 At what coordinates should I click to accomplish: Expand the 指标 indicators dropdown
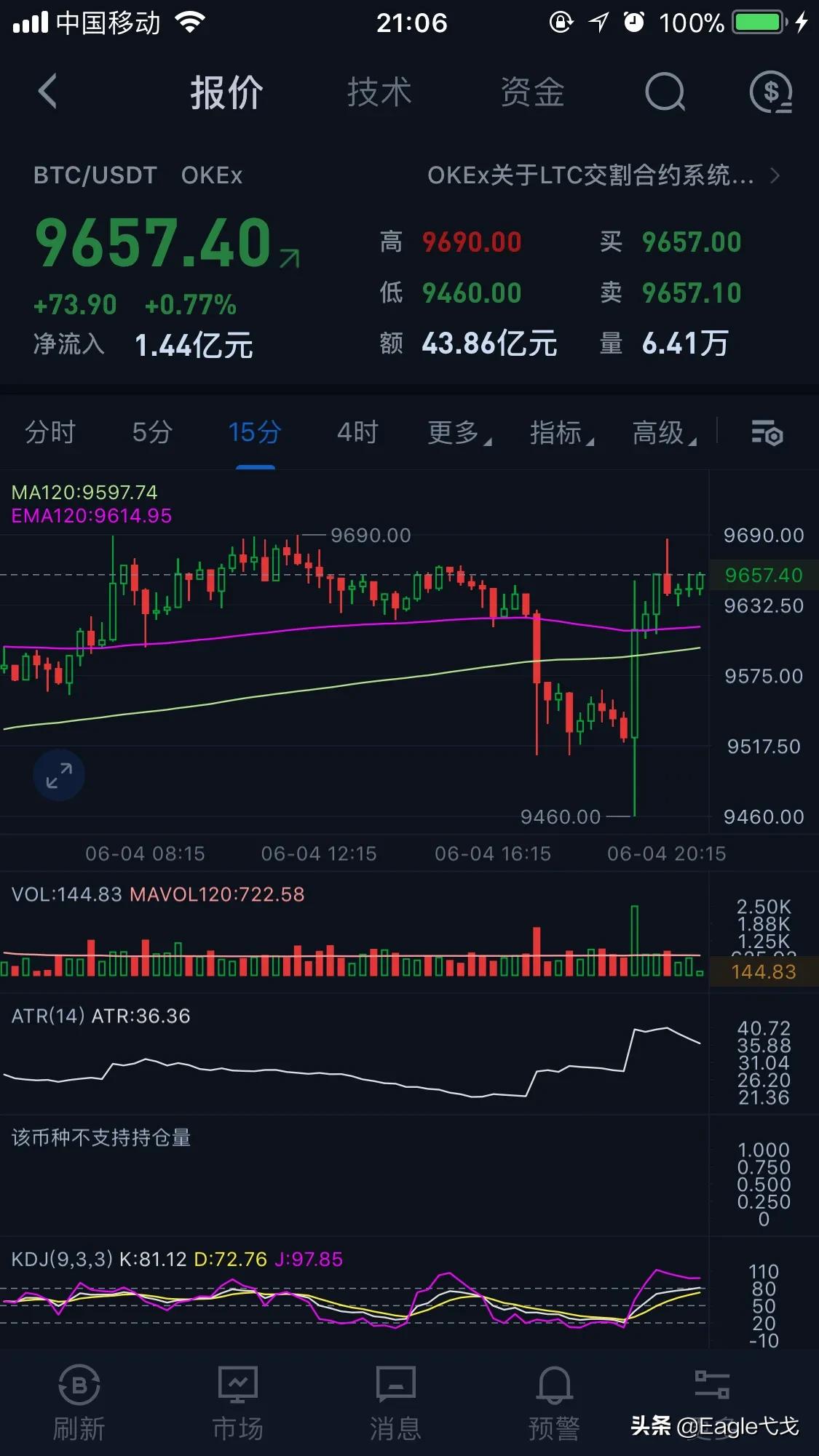tap(561, 433)
